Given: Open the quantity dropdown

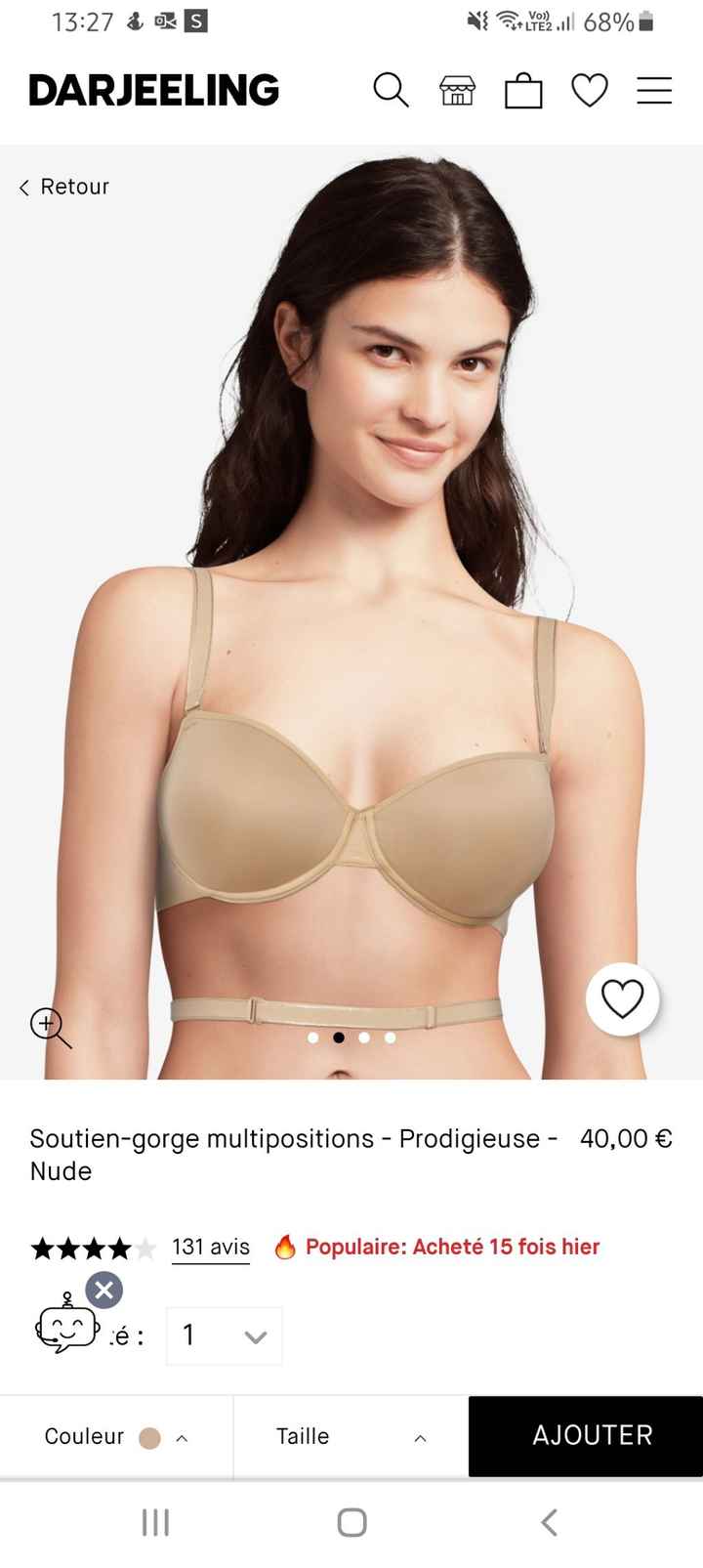Looking at the screenshot, I should pyautogui.click(x=224, y=1335).
